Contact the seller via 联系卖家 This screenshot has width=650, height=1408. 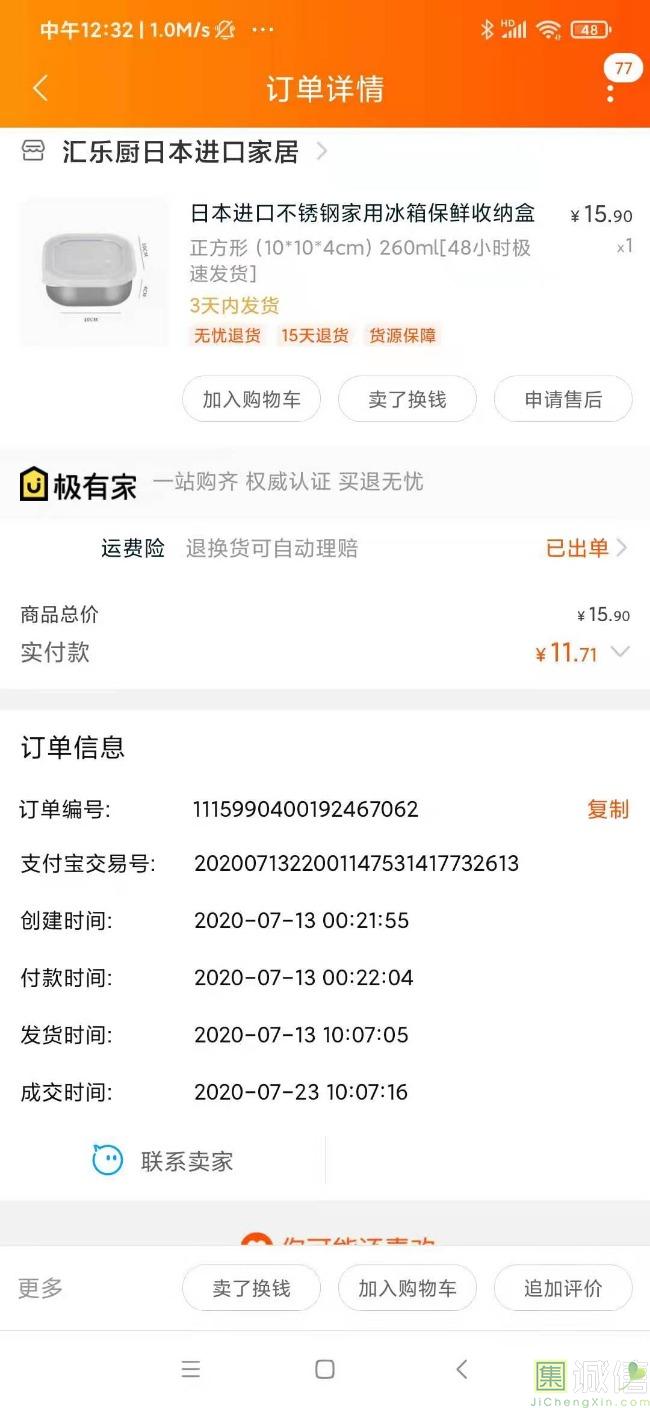(x=165, y=1161)
